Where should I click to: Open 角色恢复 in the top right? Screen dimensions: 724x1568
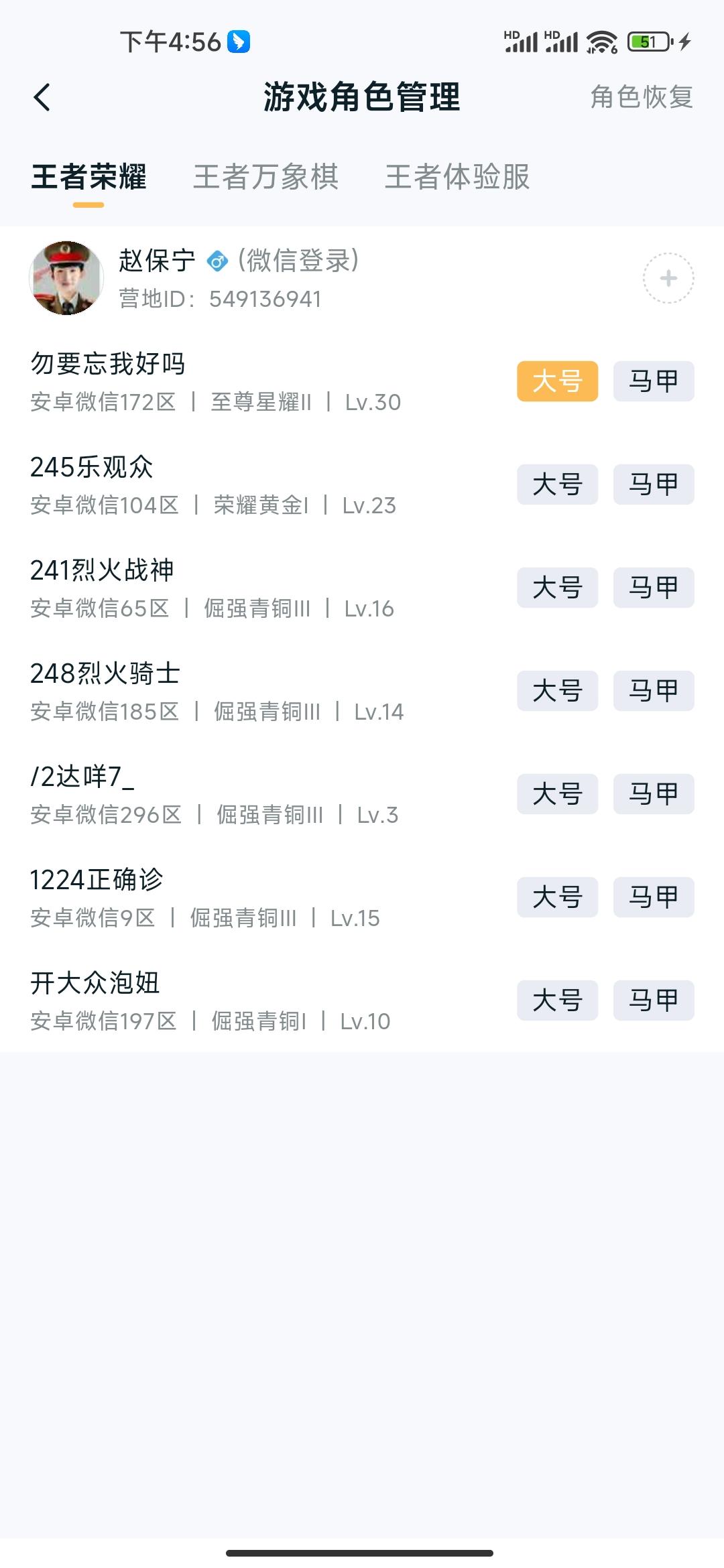pyautogui.click(x=640, y=97)
